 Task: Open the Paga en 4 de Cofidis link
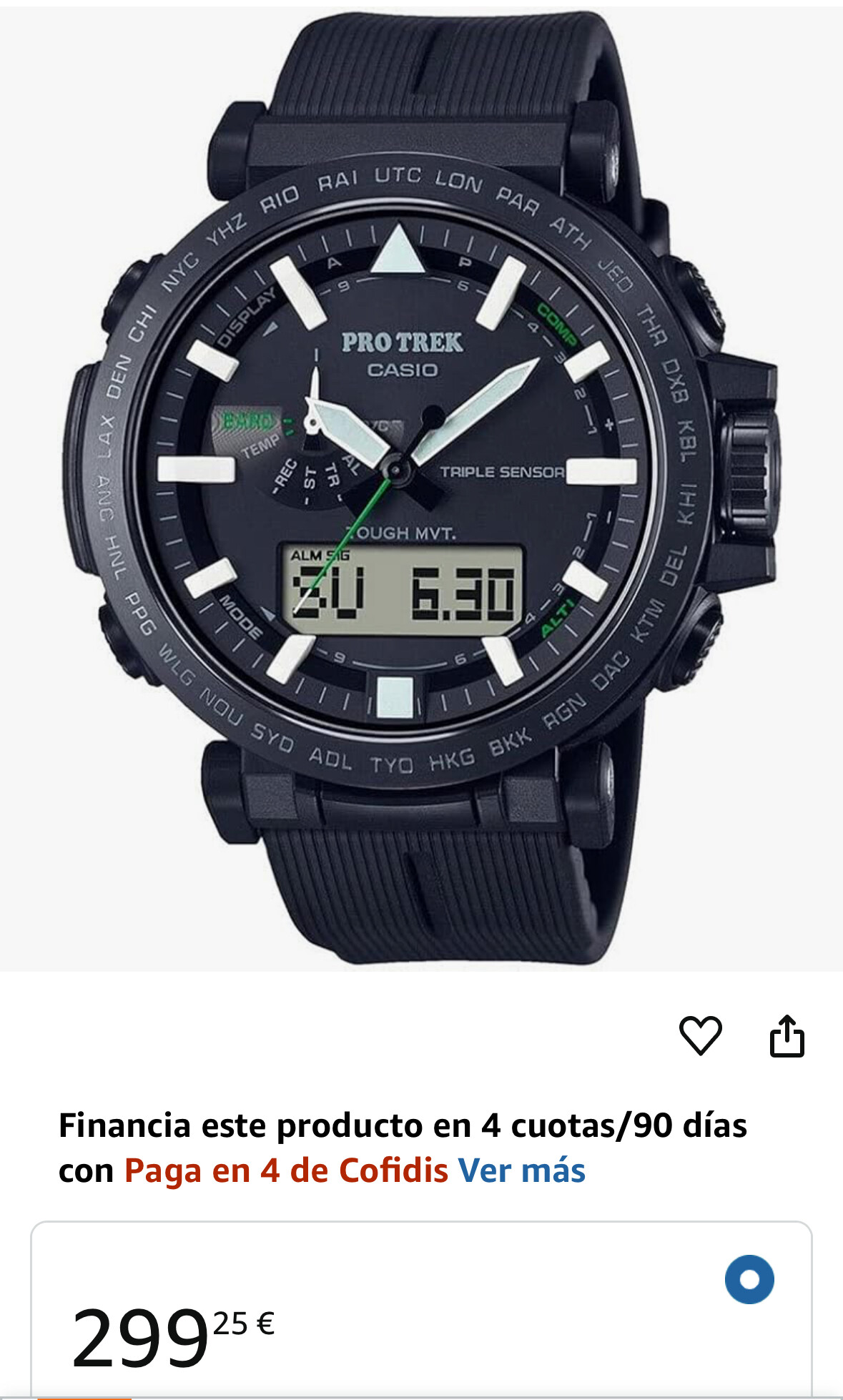pyautogui.click(x=286, y=1170)
